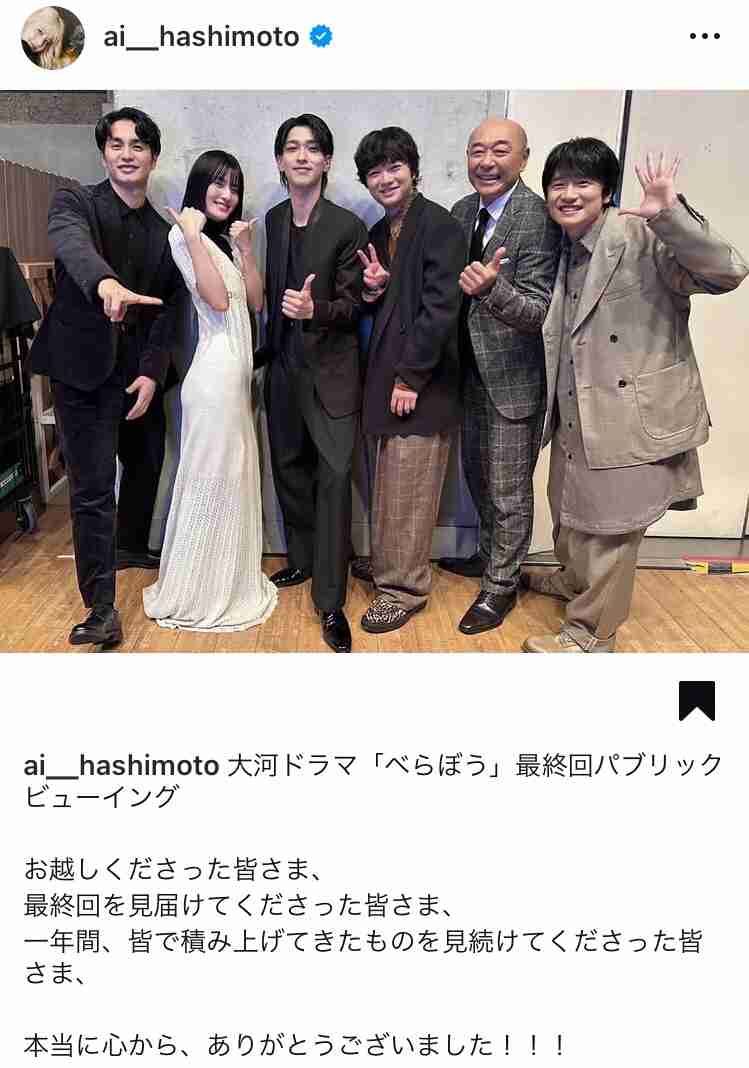
Task: Toggle the saved bookmark icon
Action: pyautogui.click(x=696, y=701)
